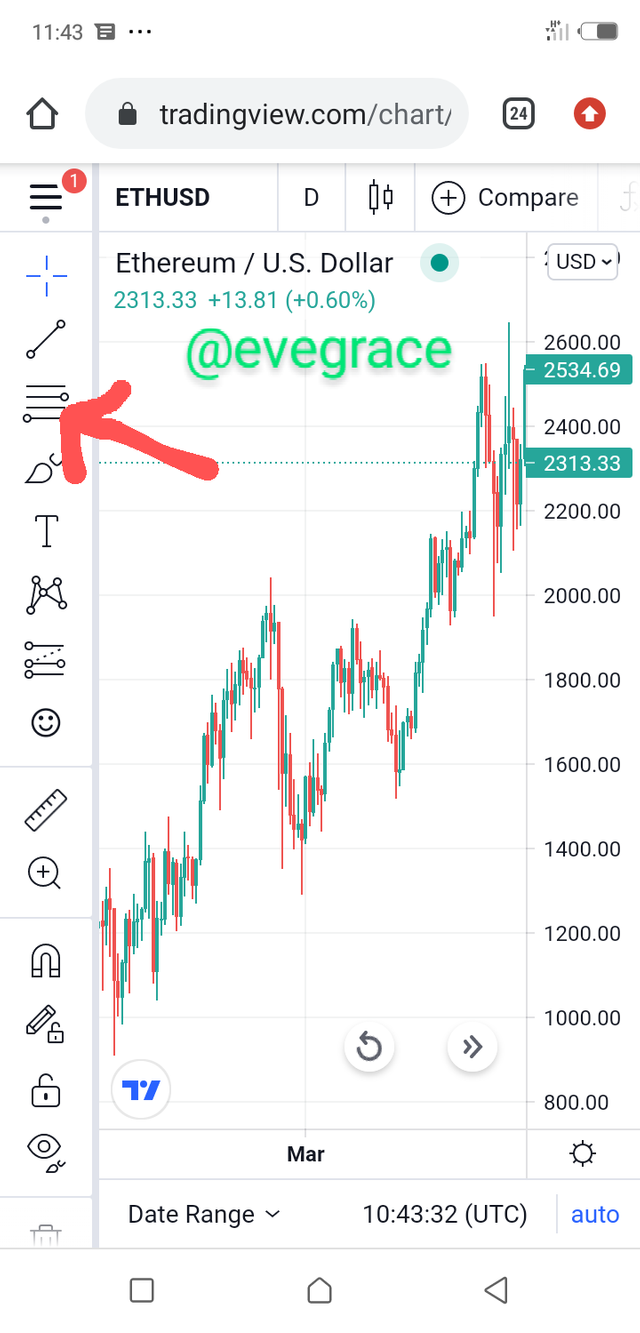Open the Fibonacci drawing tools

[x=46, y=404]
